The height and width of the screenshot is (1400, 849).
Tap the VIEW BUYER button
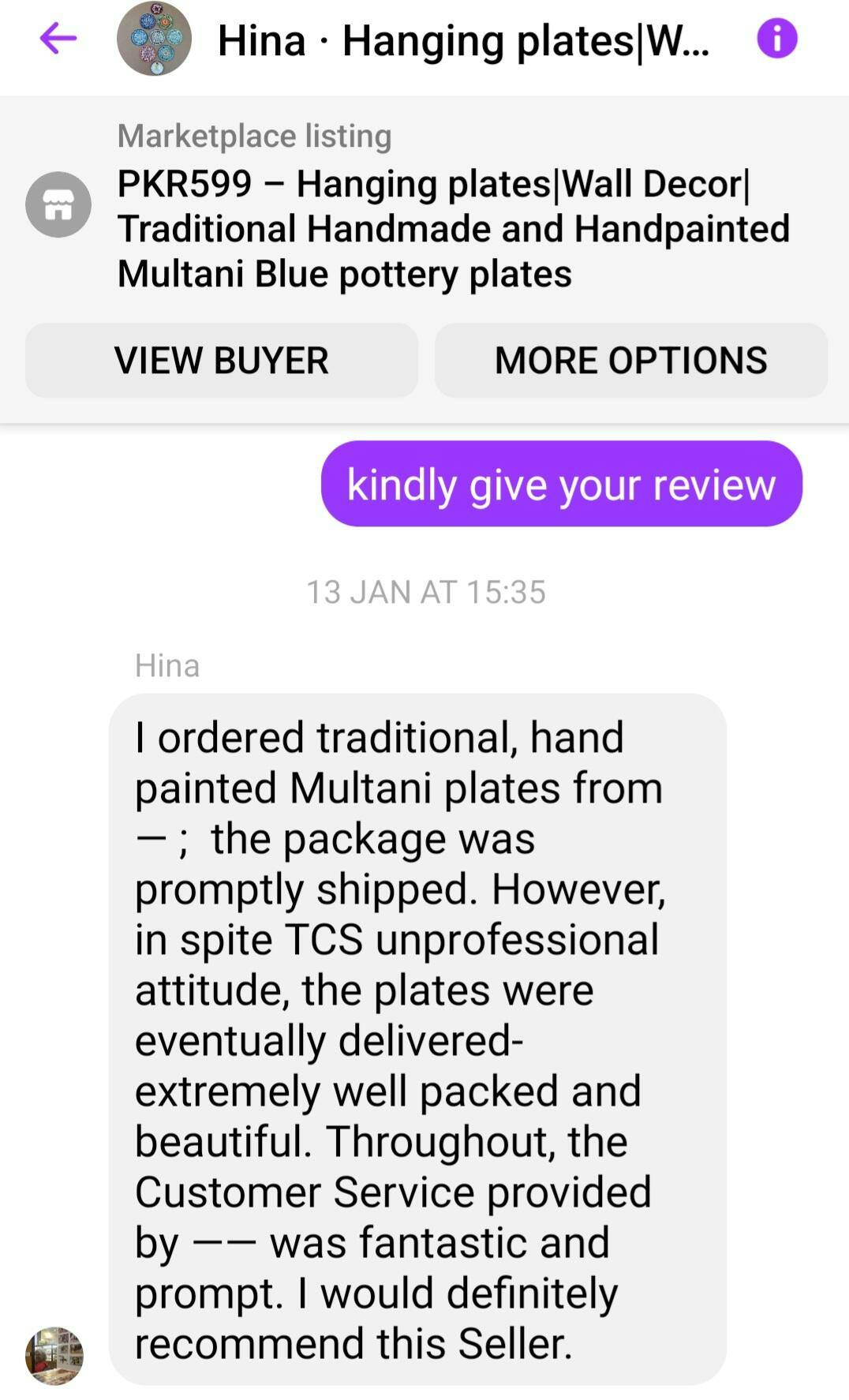click(221, 361)
